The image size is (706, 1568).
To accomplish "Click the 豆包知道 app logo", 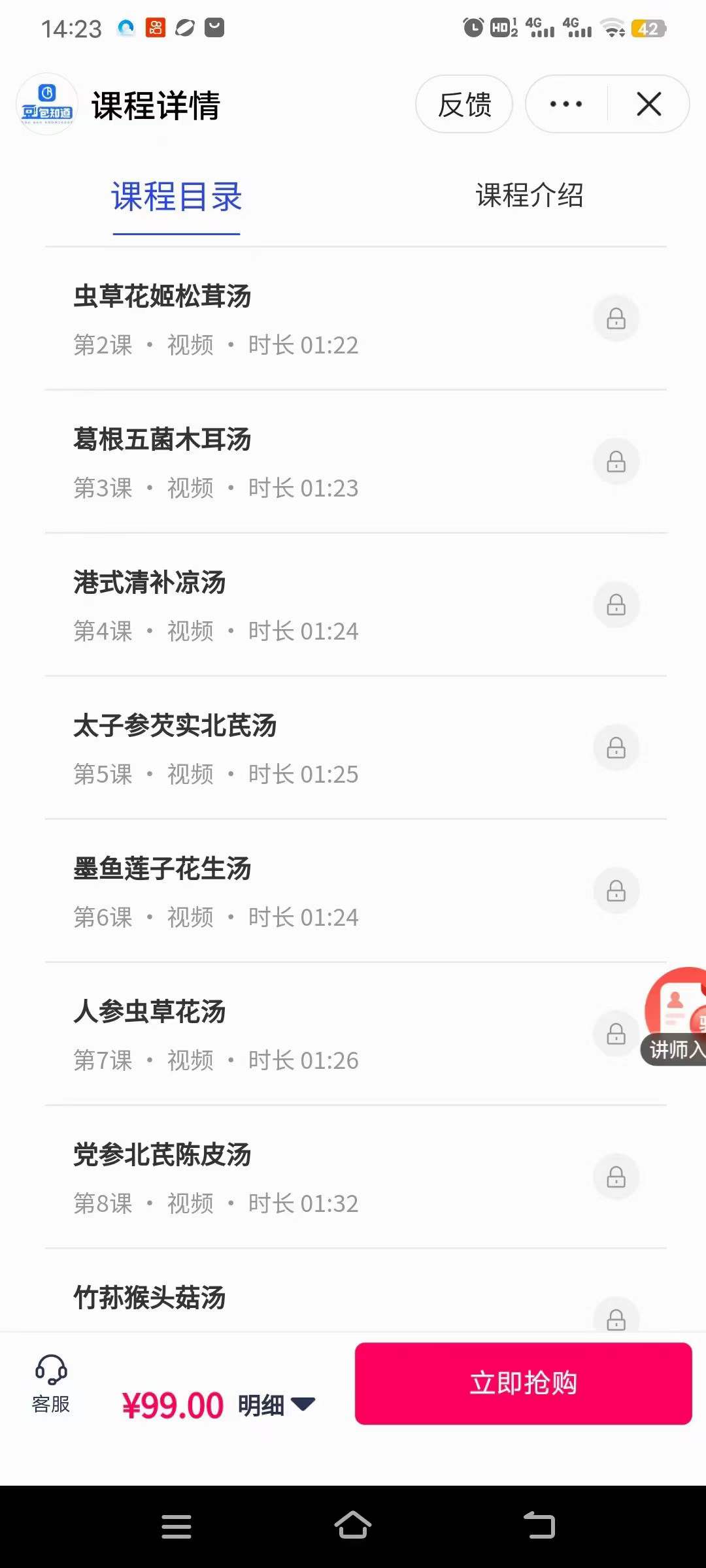I will click(46, 104).
